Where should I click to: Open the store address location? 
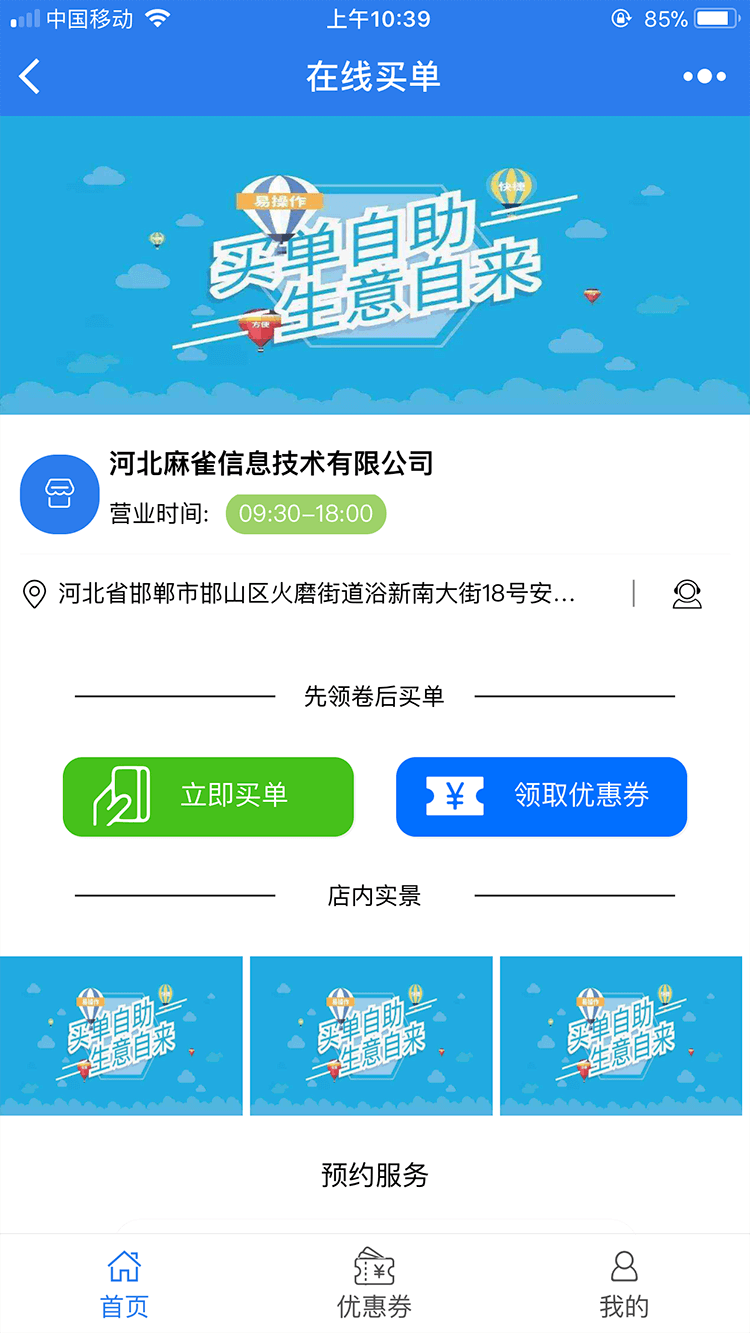point(316,594)
